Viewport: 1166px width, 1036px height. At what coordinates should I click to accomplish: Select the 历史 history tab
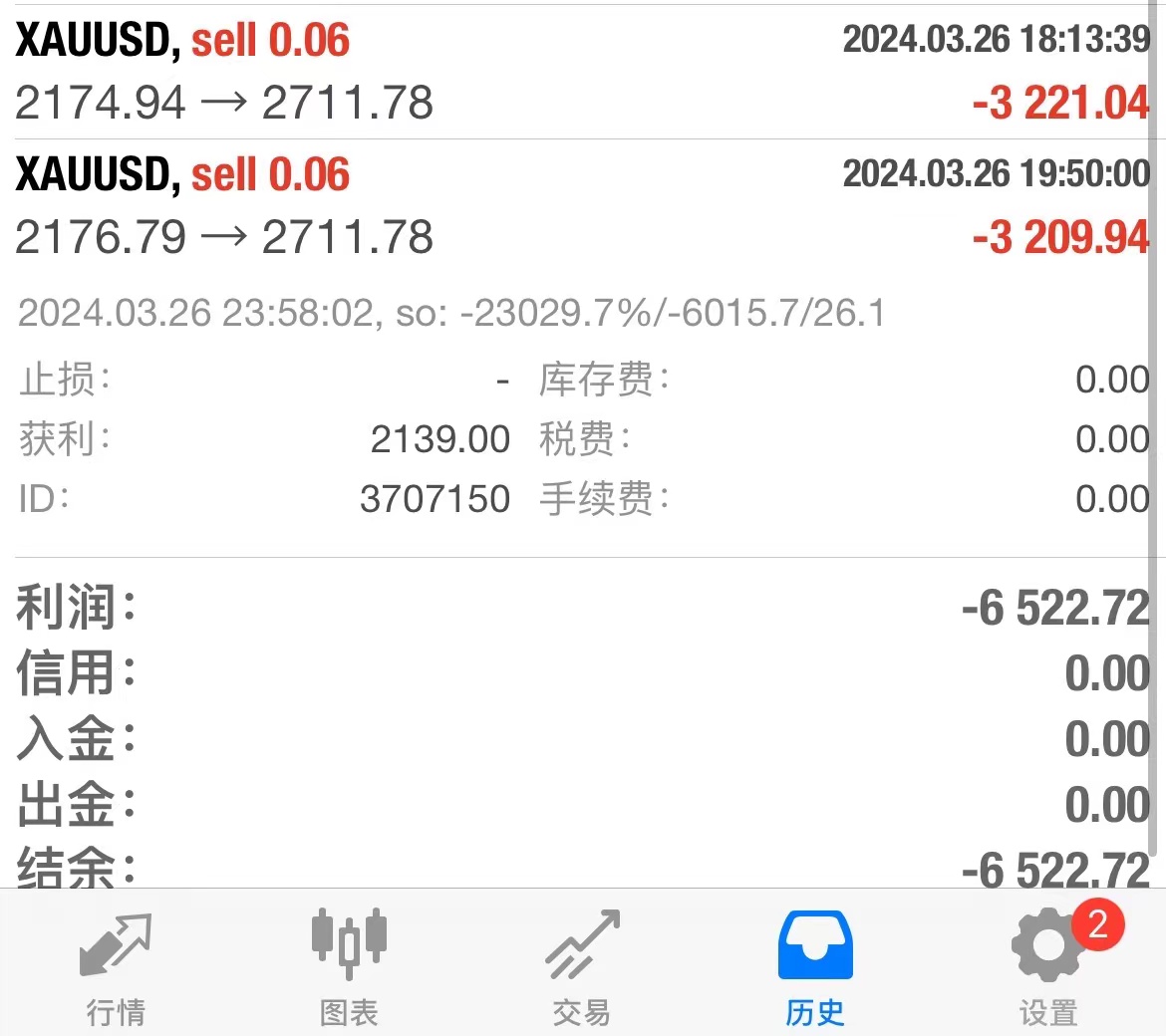pos(814,964)
